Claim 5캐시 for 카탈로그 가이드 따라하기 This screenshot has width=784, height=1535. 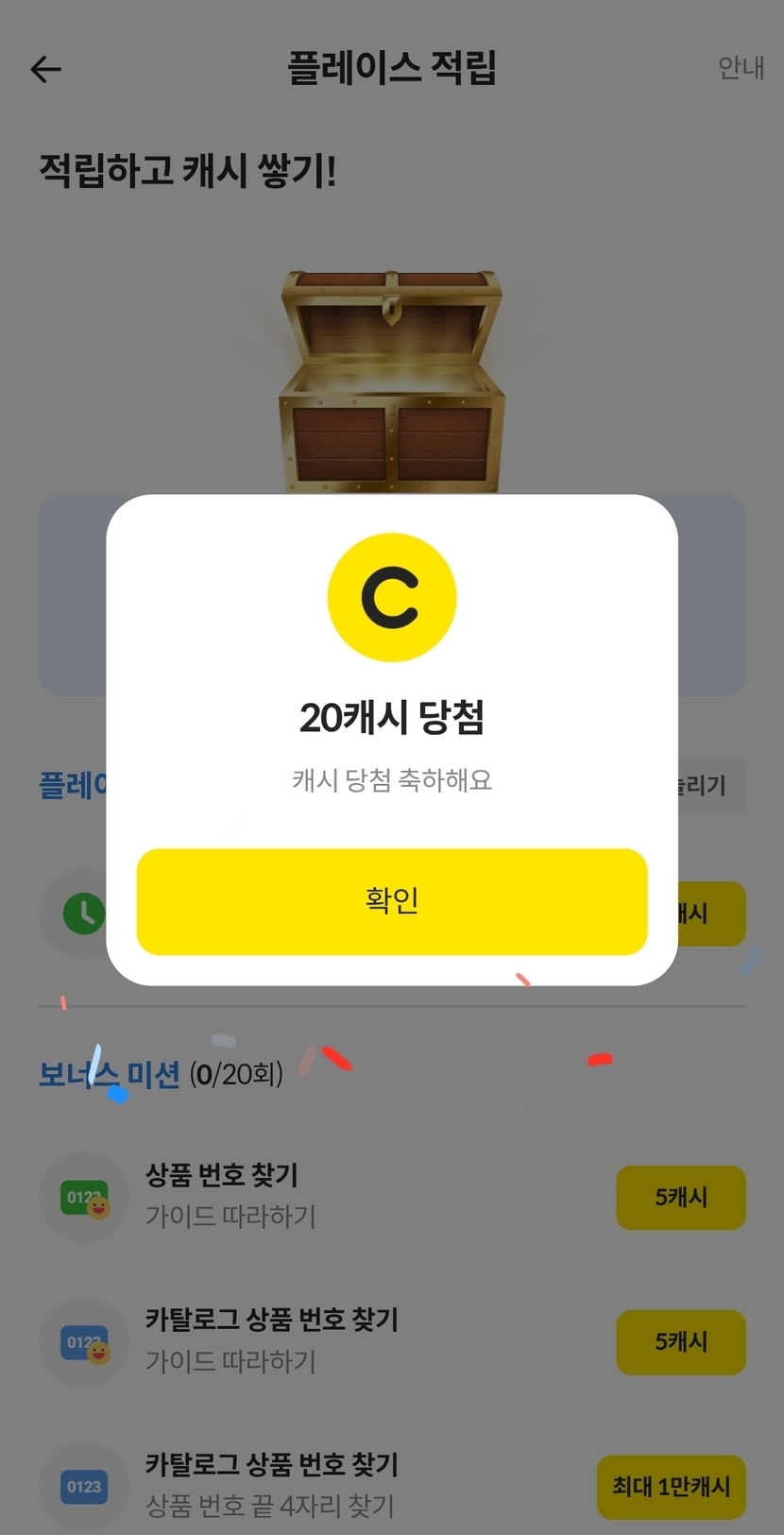click(680, 1341)
